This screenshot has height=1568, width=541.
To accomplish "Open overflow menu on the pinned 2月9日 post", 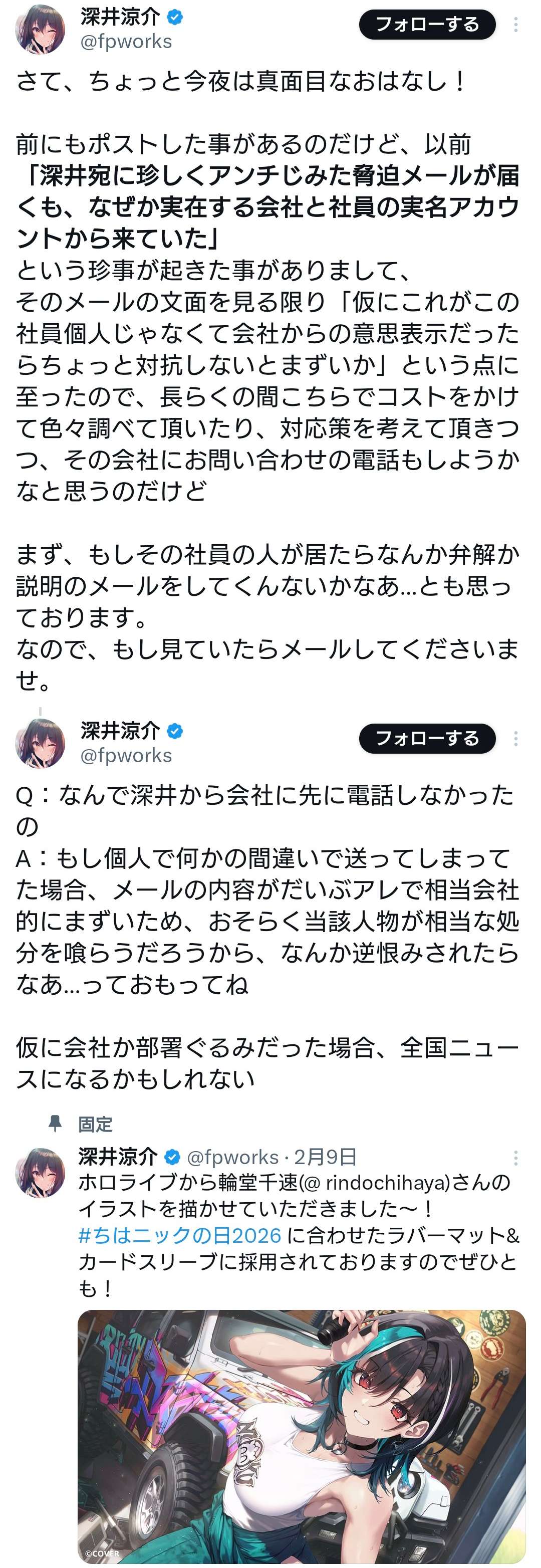I will [515, 1157].
